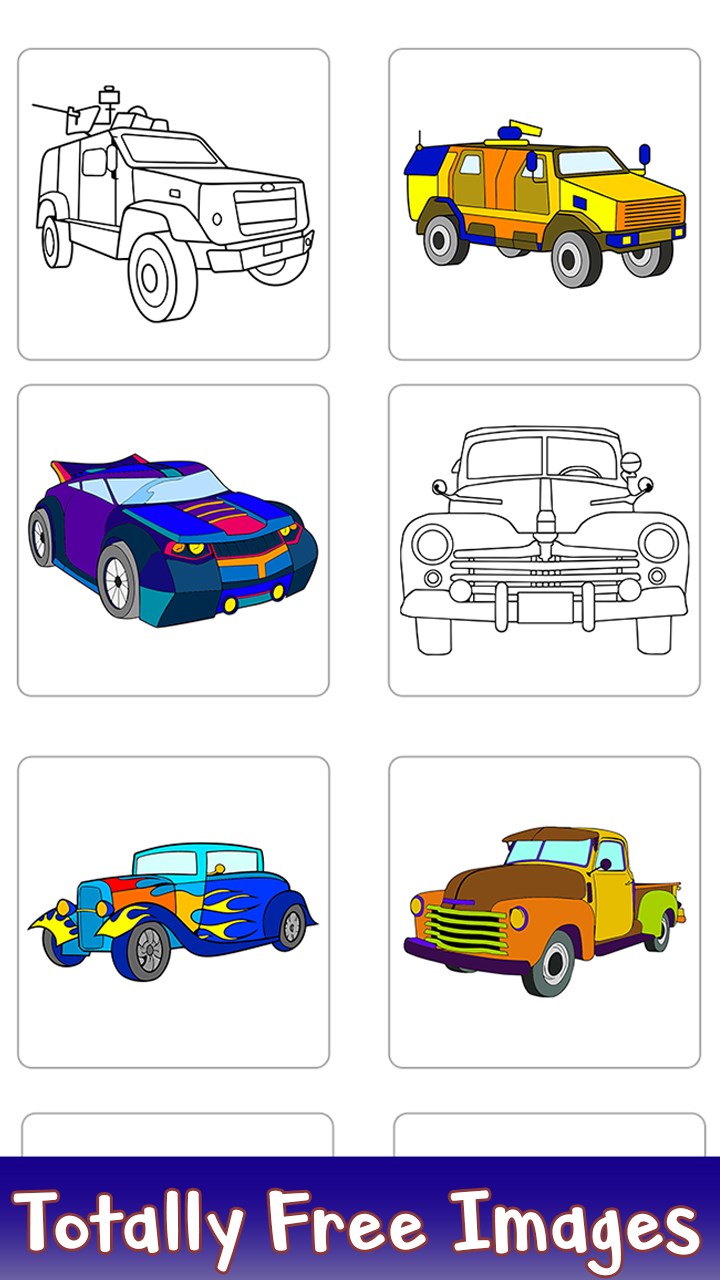Screen dimensions: 720x1280
Task: Choose the uncolored vintage car front view
Action: (x=544, y=540)
